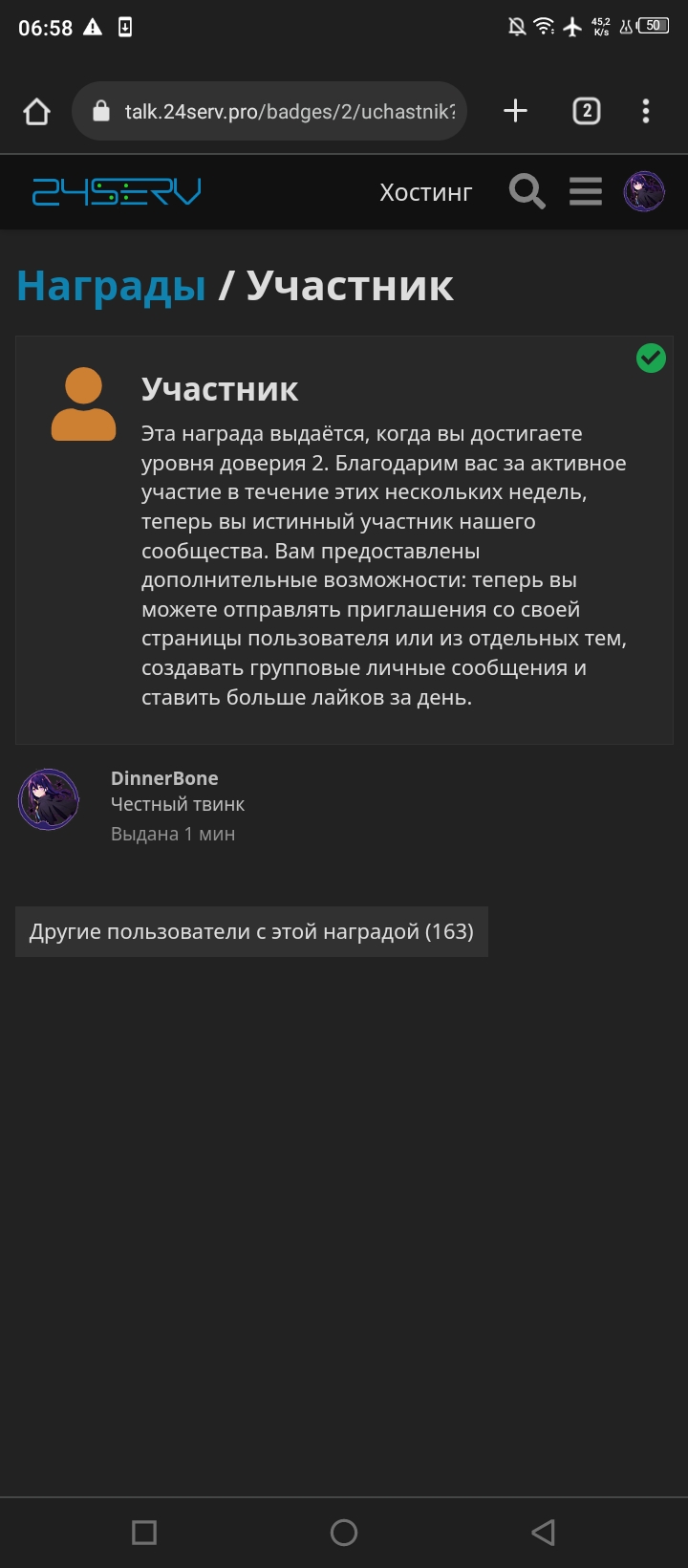Tap DinnerBone's avatar picture
This screenshot has width=688, height=1568.
click(x=49, y=799)
